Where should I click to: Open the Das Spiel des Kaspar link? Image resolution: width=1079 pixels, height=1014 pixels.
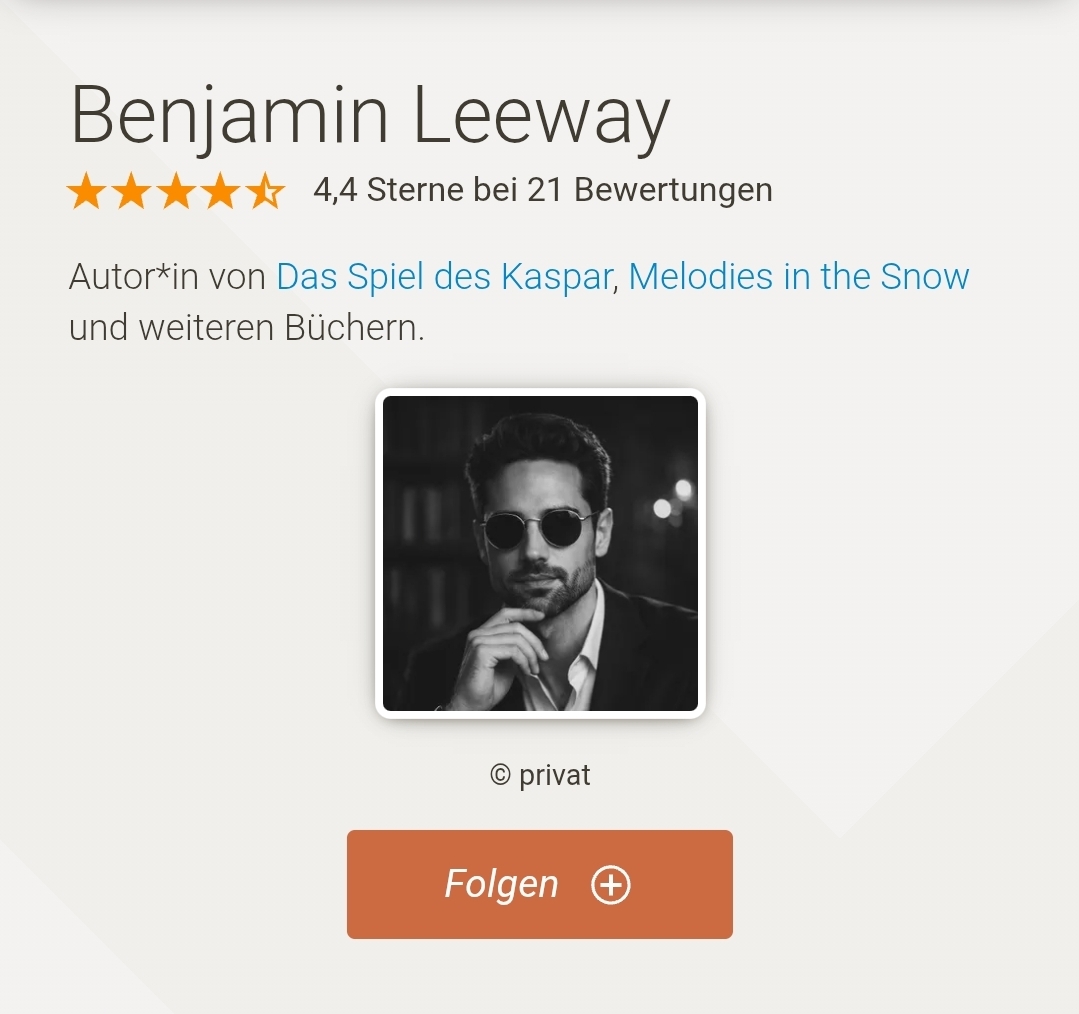point(443,277)
